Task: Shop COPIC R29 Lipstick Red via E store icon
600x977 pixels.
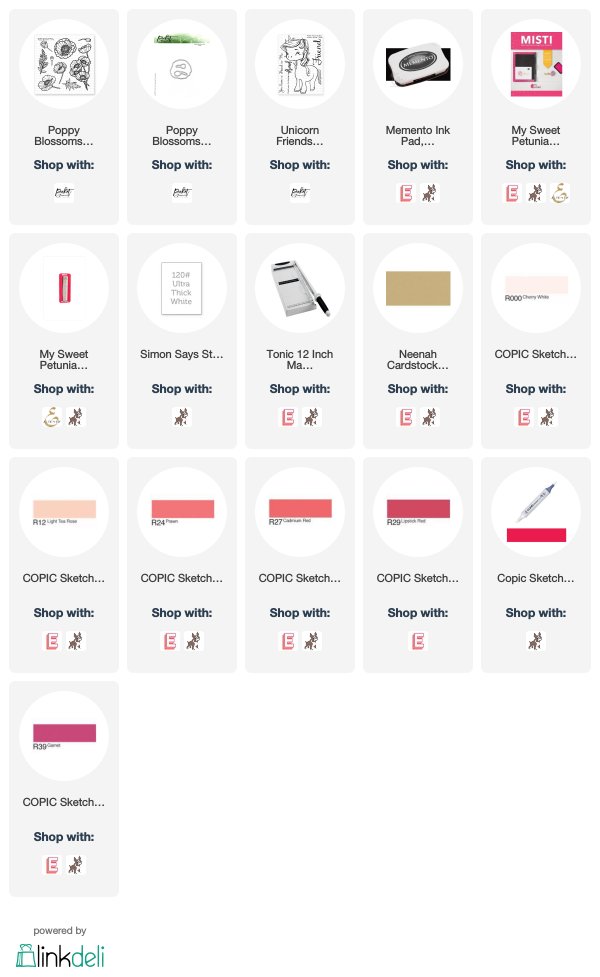Action: pos(418,641)
